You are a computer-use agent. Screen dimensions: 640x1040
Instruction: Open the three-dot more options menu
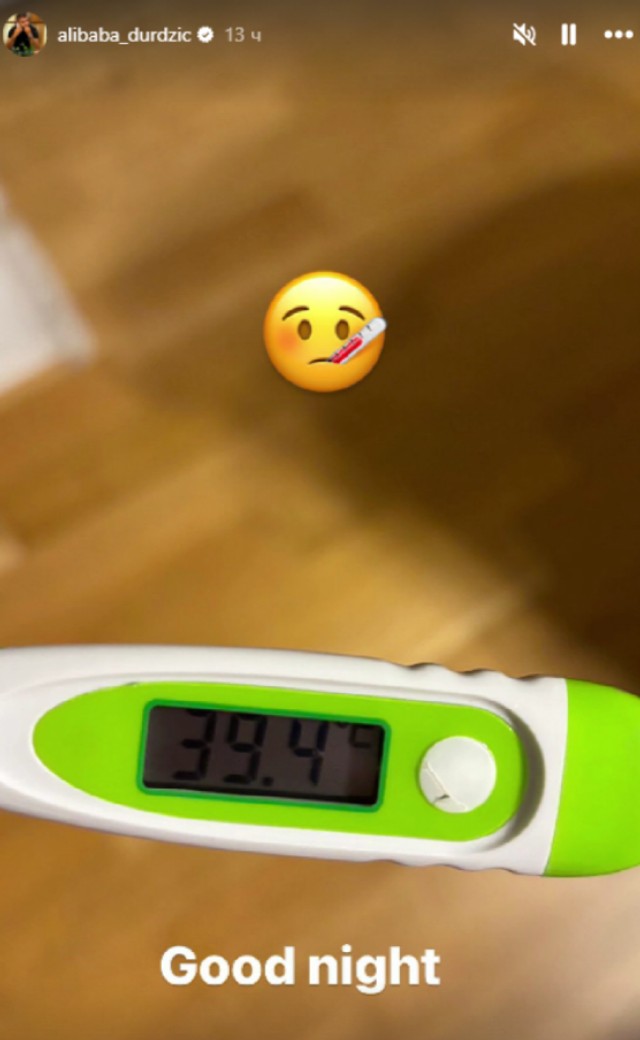[618, 35]
